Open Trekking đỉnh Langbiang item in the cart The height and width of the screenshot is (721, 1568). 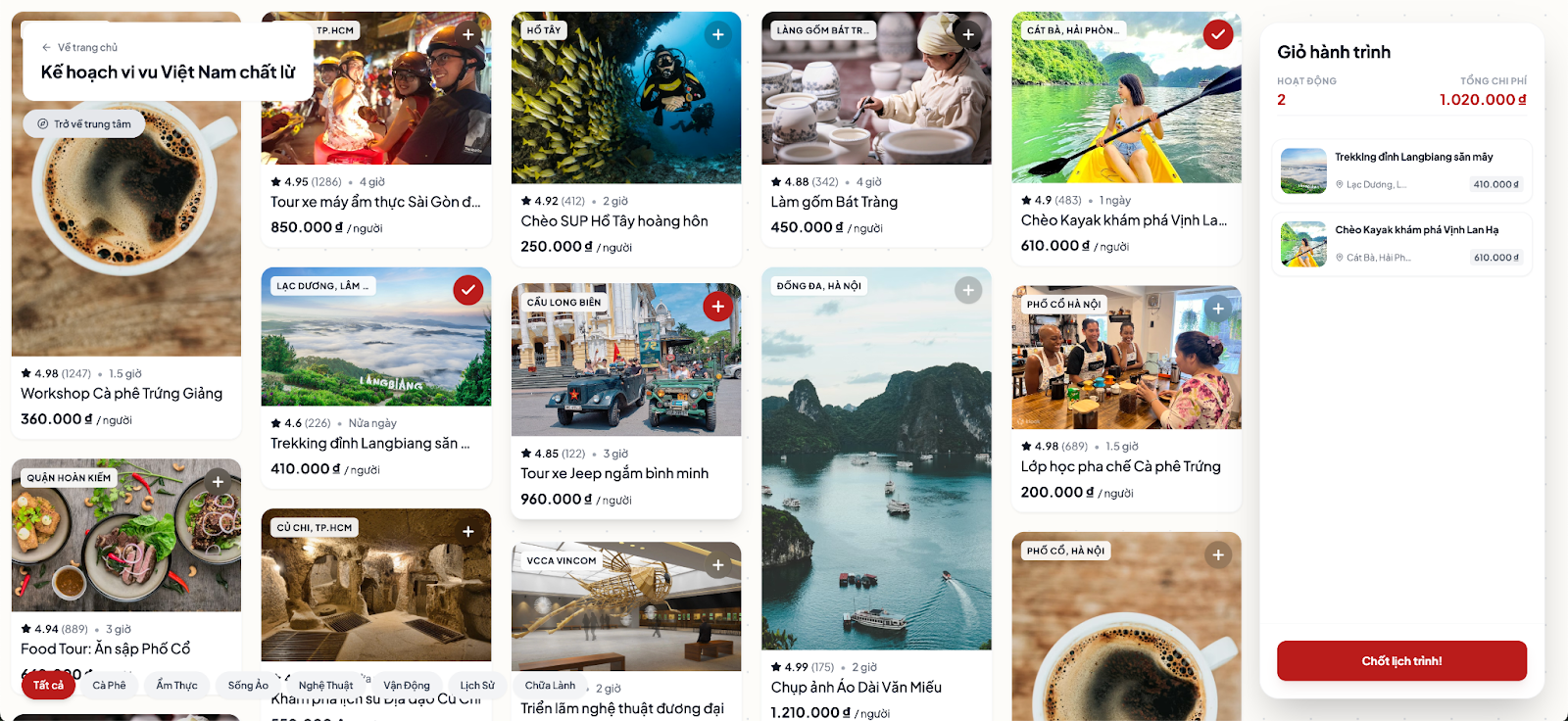(1401, 170)
